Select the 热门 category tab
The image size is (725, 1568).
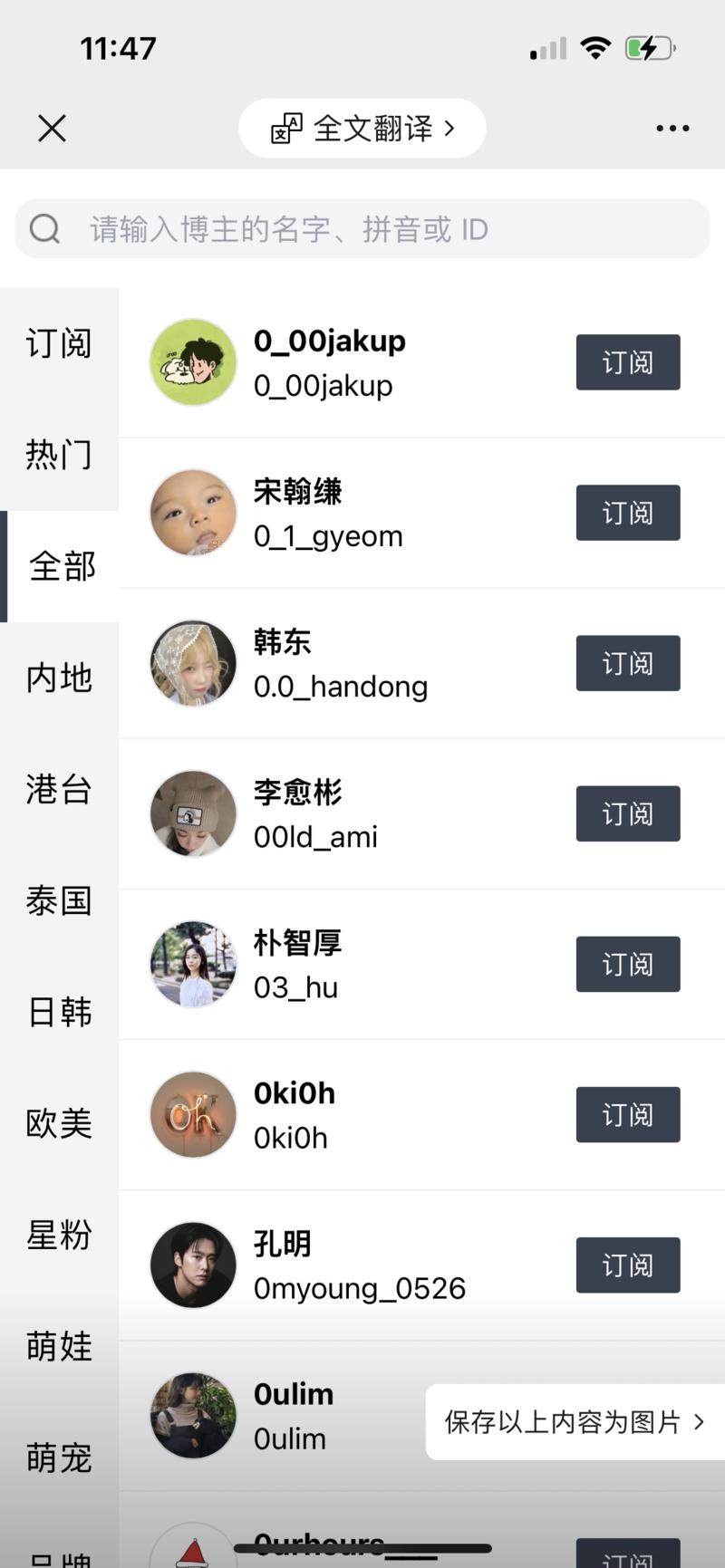[x=59, y=454]
